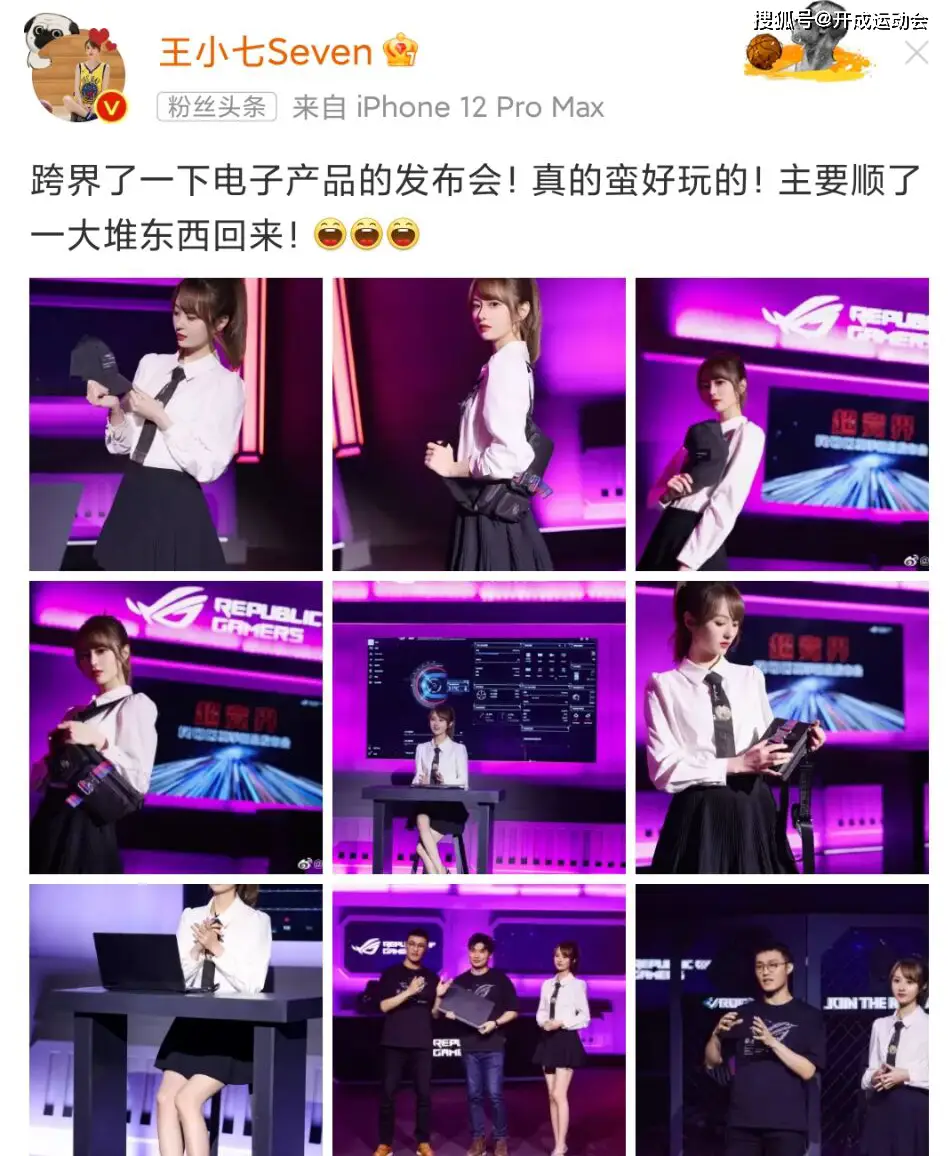View the side-pose photo with the waist bag
Viewport: 950px width, 1156px height.
pos(479,424)
